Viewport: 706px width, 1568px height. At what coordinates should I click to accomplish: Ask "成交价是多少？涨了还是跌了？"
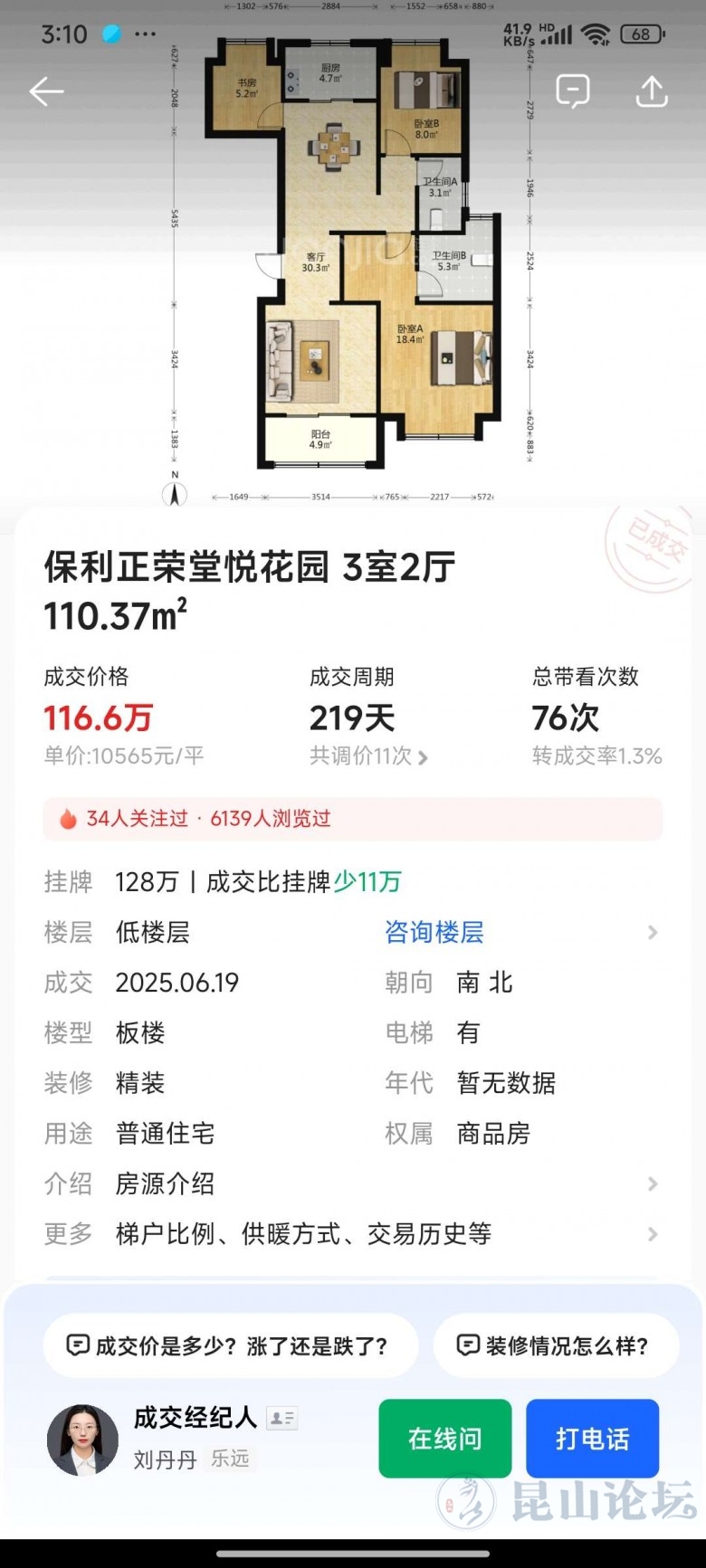pyautogui.click(x=230, y=1346)
